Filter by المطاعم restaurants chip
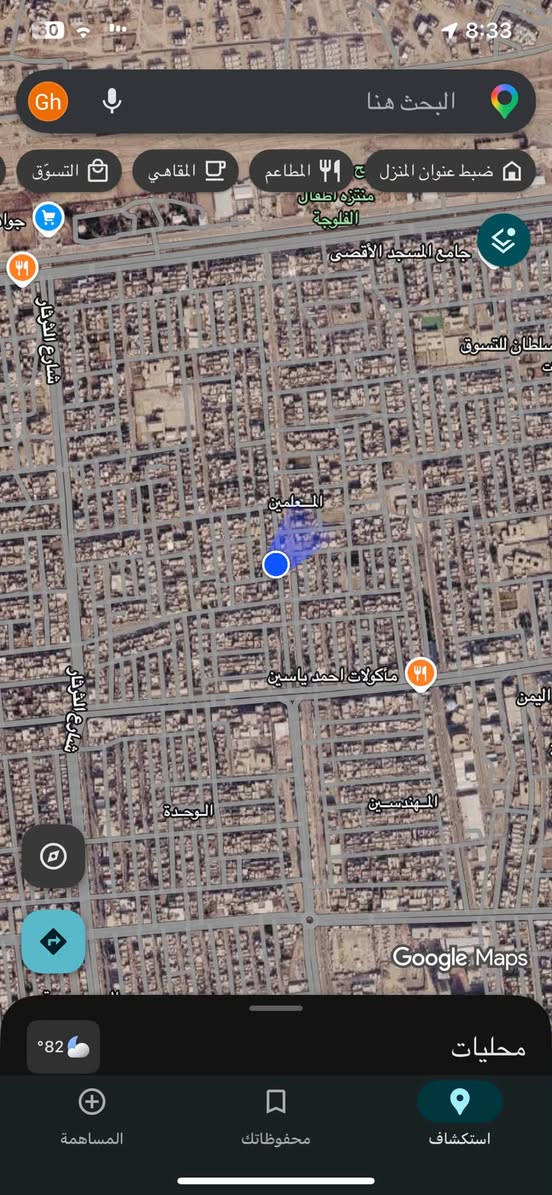Image resolution: width=552 pixels, height=1195 pixels. [x=302, y=171]
